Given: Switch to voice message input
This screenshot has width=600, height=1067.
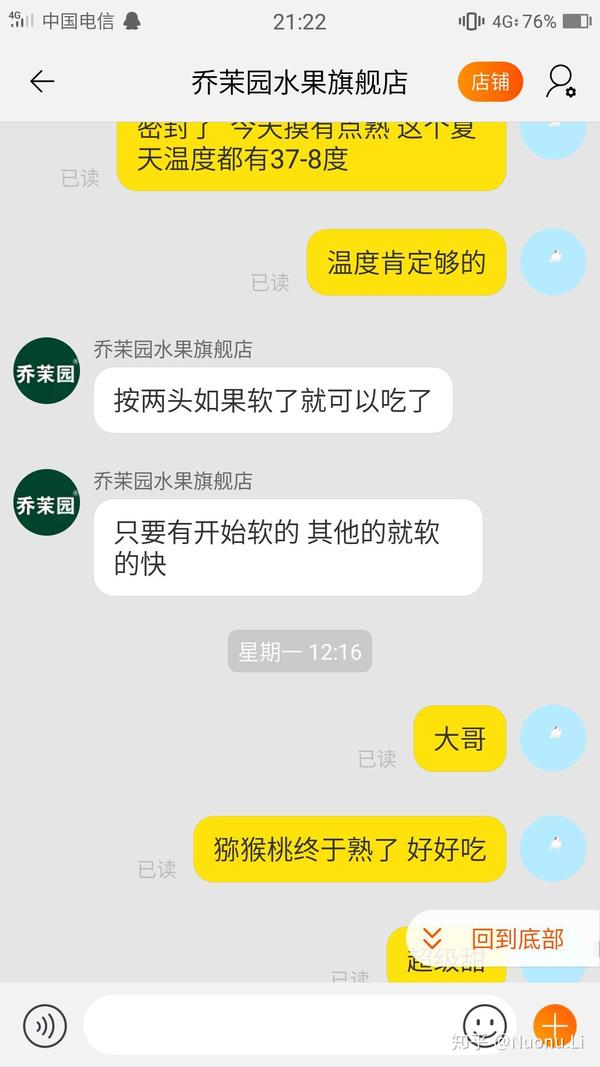Looking at the screenshot, I should [45, 1025].
